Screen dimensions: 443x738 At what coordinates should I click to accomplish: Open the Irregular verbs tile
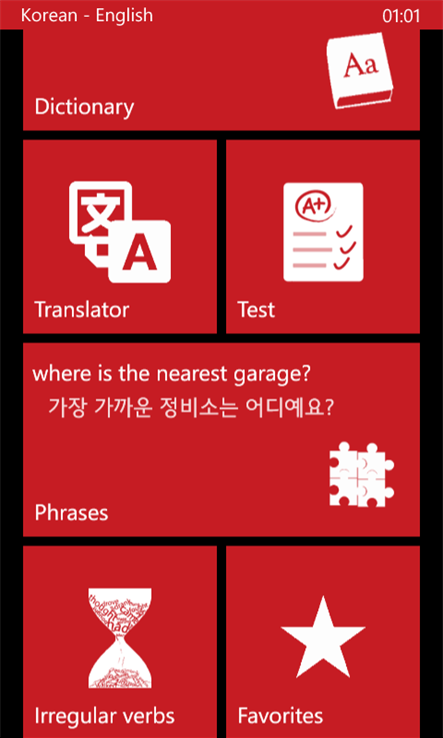120,642
